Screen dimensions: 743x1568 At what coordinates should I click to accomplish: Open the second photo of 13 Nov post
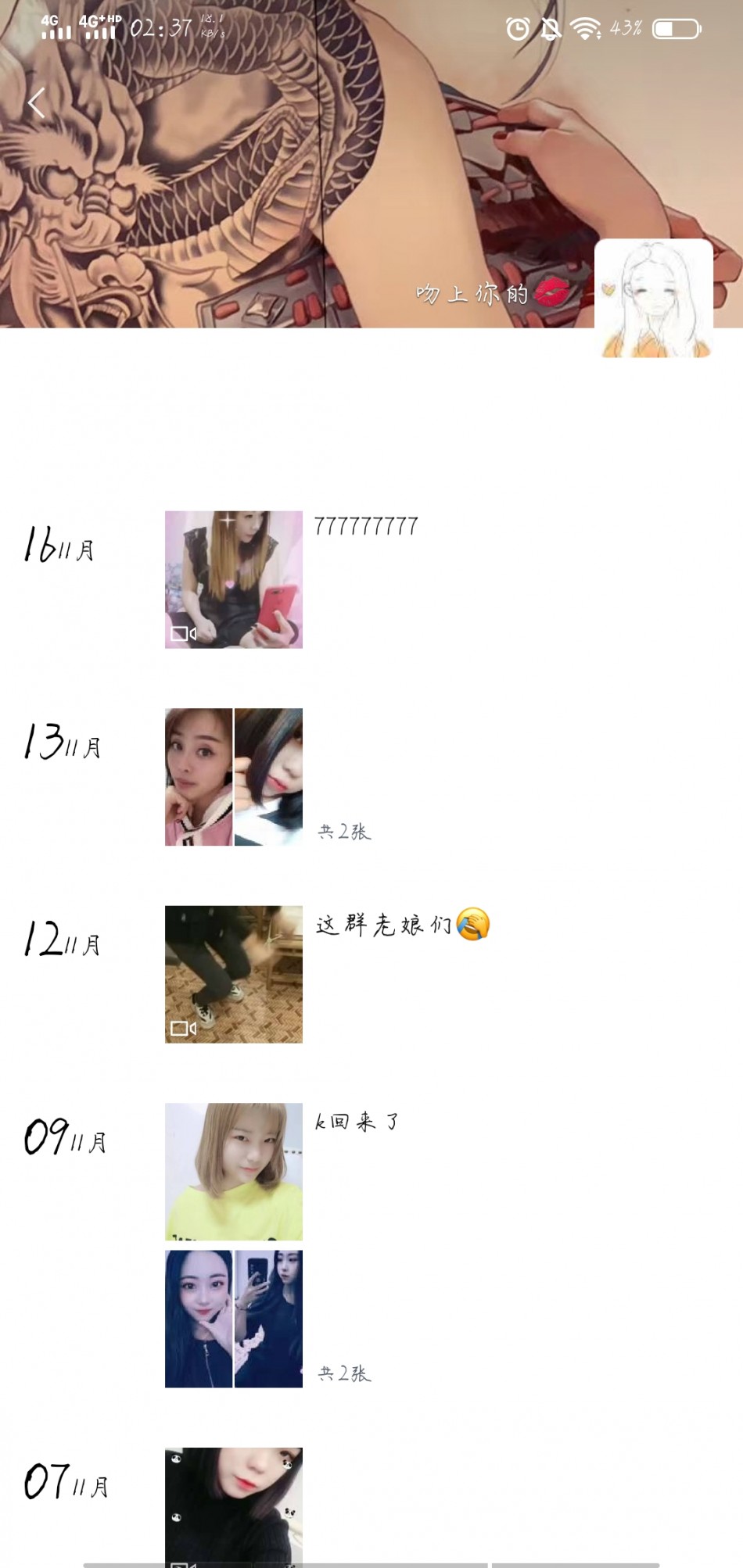[268, 776]
